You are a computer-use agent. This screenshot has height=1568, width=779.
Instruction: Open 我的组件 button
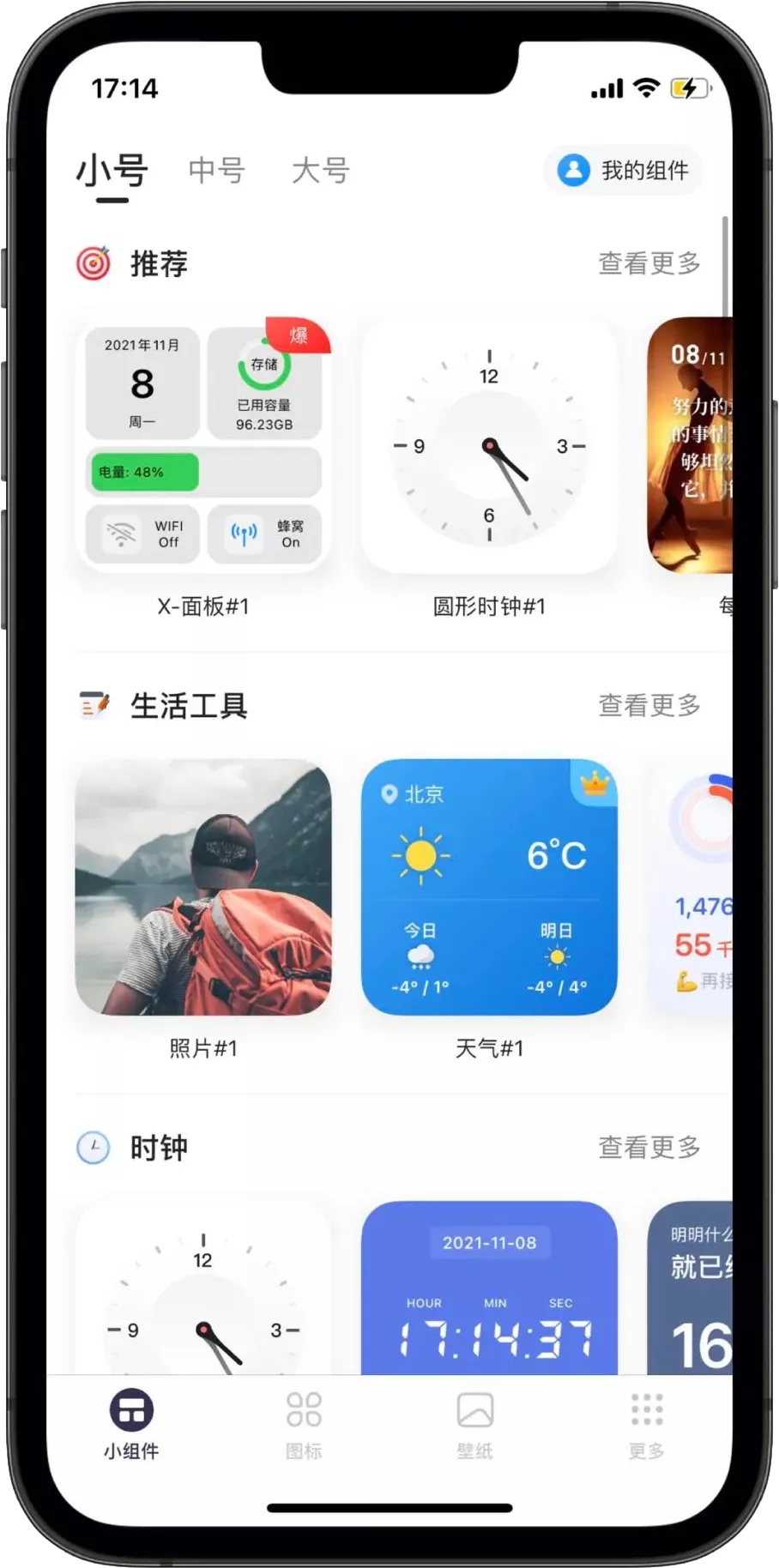[x=623, y=171]
